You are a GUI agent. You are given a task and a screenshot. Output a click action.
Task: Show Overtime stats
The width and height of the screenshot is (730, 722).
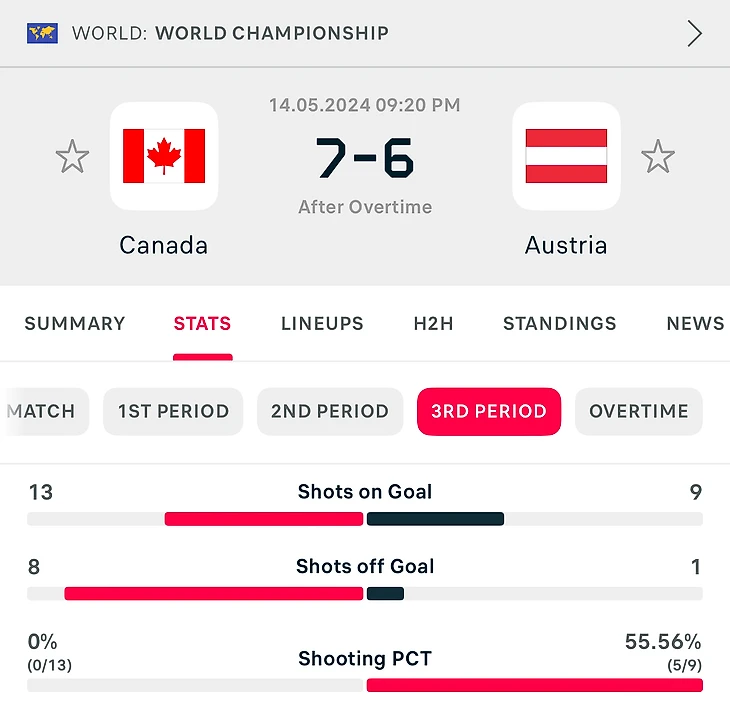coord(638,411)
